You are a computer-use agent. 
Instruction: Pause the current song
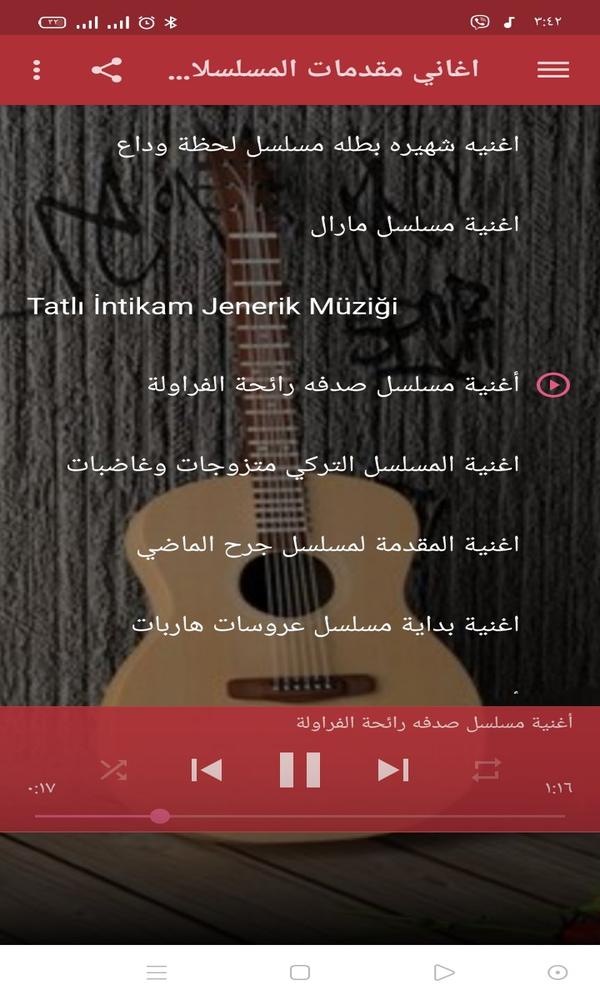pyautogui.click(x=299, y=770)
